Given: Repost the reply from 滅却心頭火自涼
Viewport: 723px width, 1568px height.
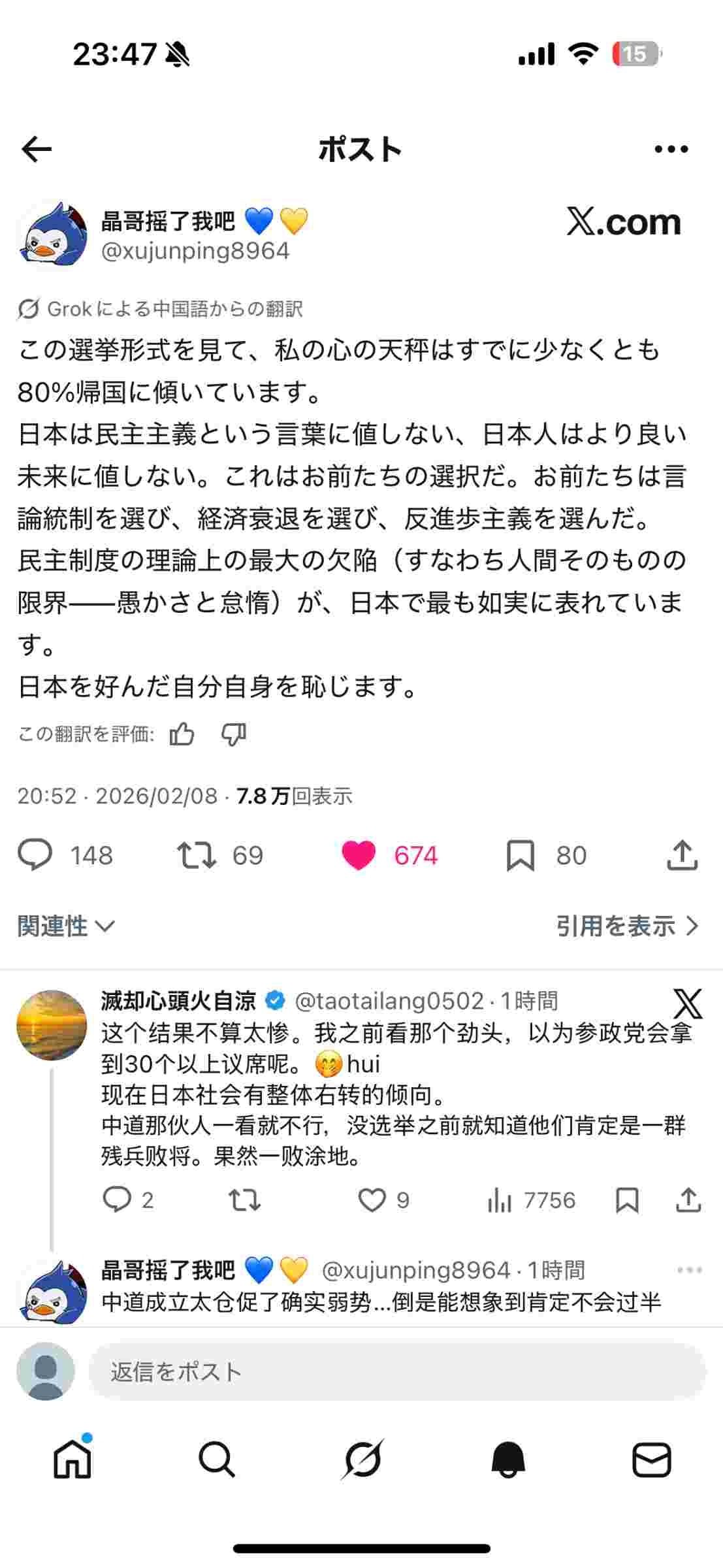Looking at the screenshot, I should click(x=244, y=1200).
